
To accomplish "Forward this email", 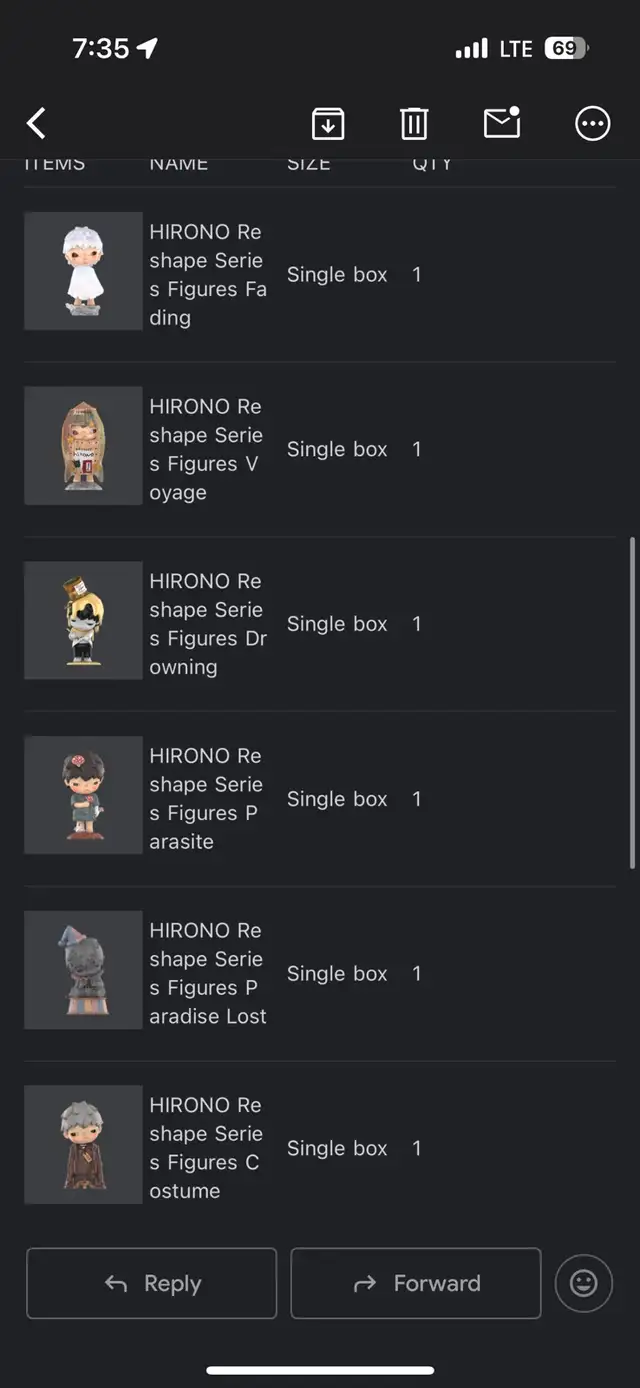I will coord(416,1283).
